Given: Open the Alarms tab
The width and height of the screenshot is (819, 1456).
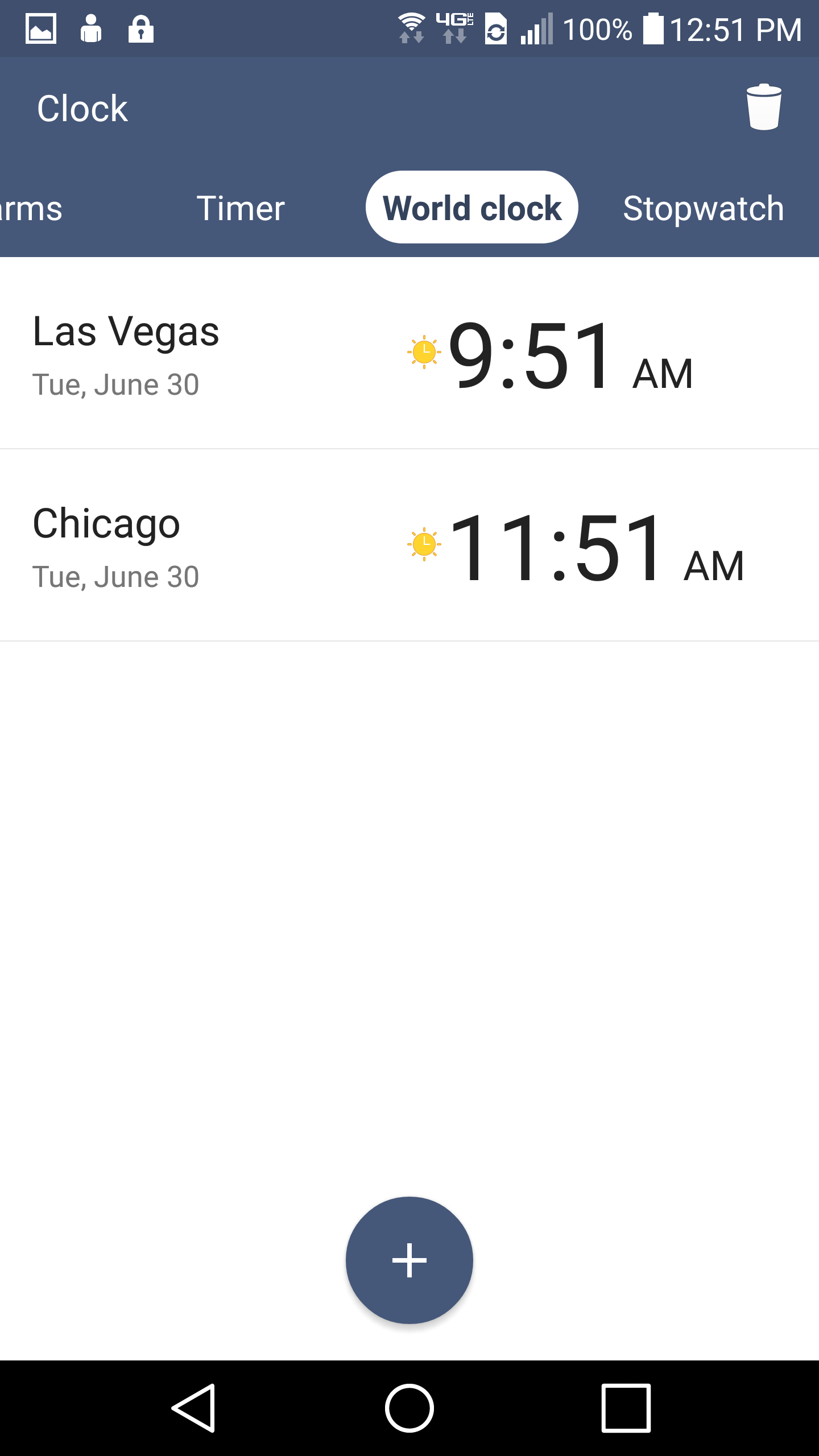Looking at the screenshot, I should 31,208.
